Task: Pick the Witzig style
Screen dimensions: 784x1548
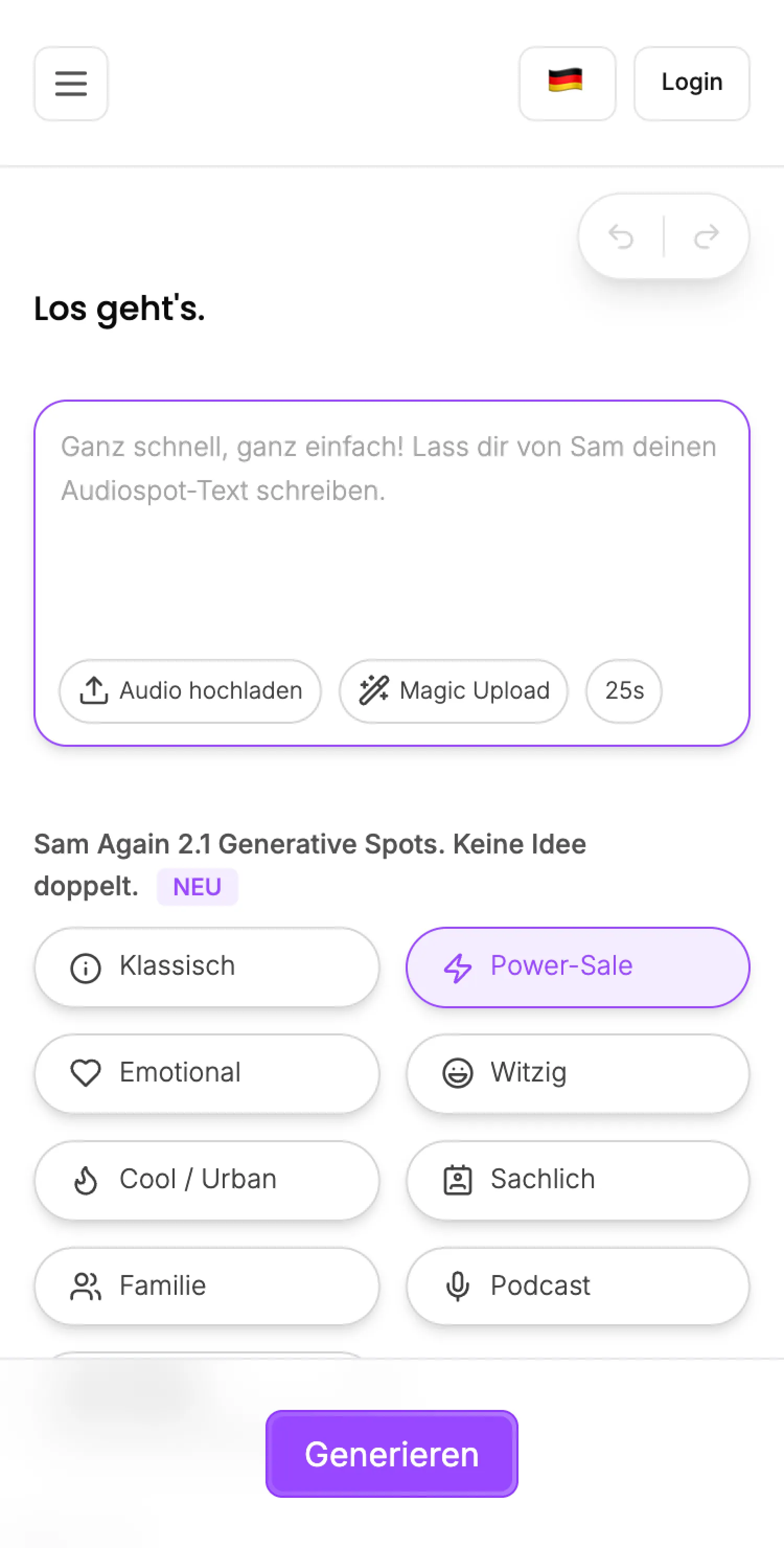Action: [x=578, y=1073]
